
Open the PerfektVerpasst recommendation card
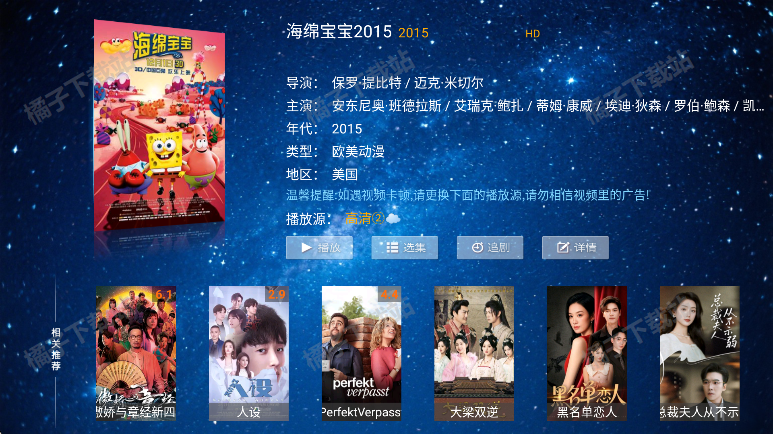pos(361,352)
